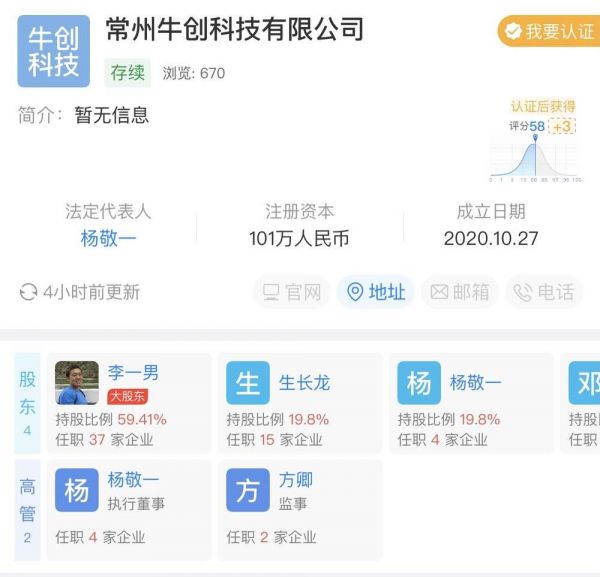Open the 官网 website button
The height and width of the screenshot is (577, 600).
pyautogui.click(x=292, y=292)
